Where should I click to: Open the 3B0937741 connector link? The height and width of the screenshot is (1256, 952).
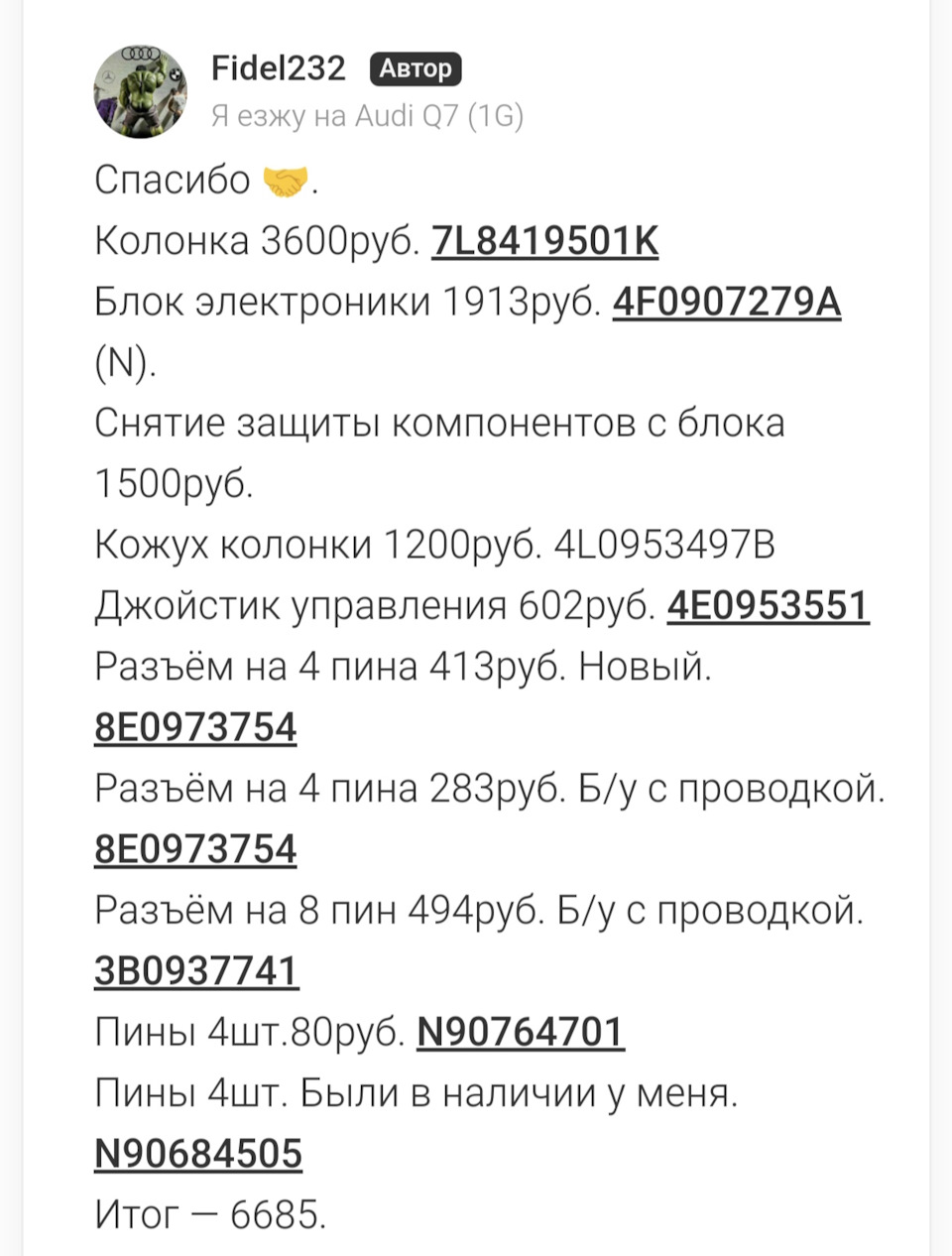coord(195,970)
